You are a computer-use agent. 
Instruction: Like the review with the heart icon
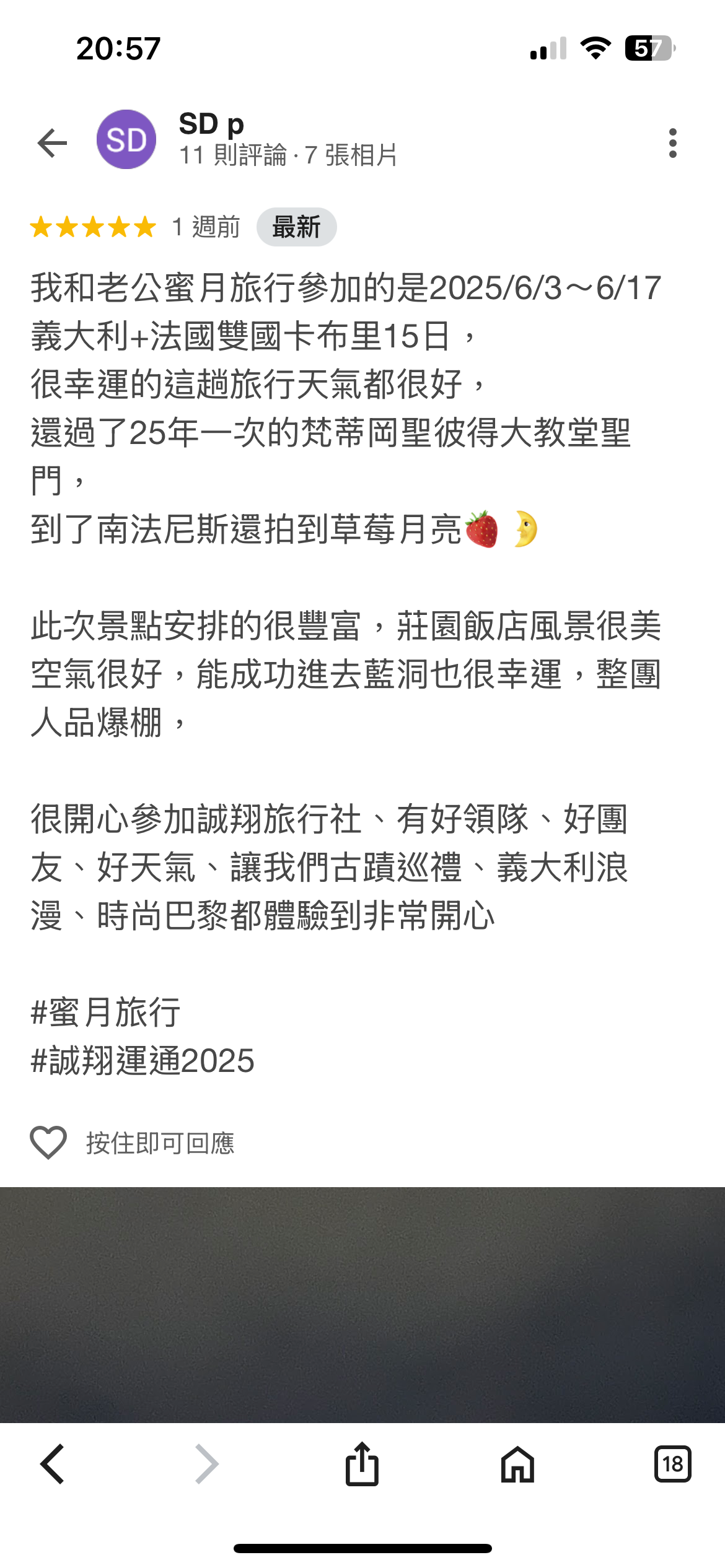48,1142
